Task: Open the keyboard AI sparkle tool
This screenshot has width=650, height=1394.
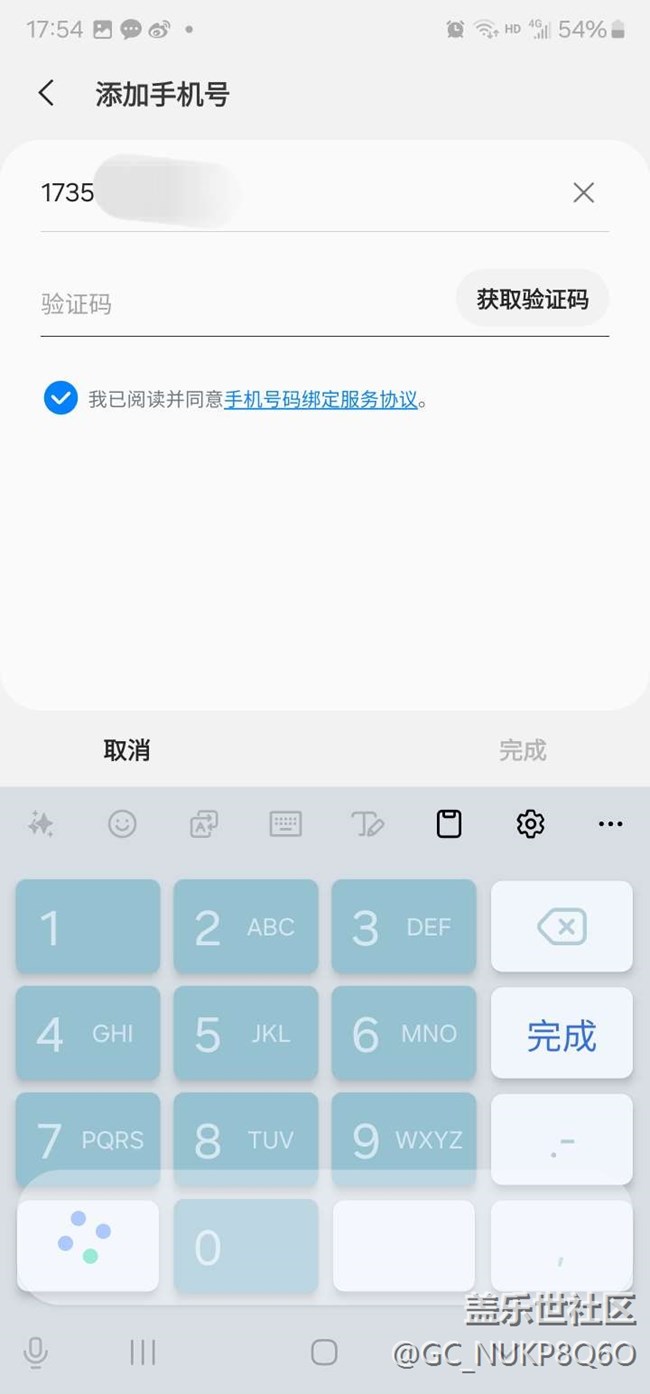Action: point(41,824)
